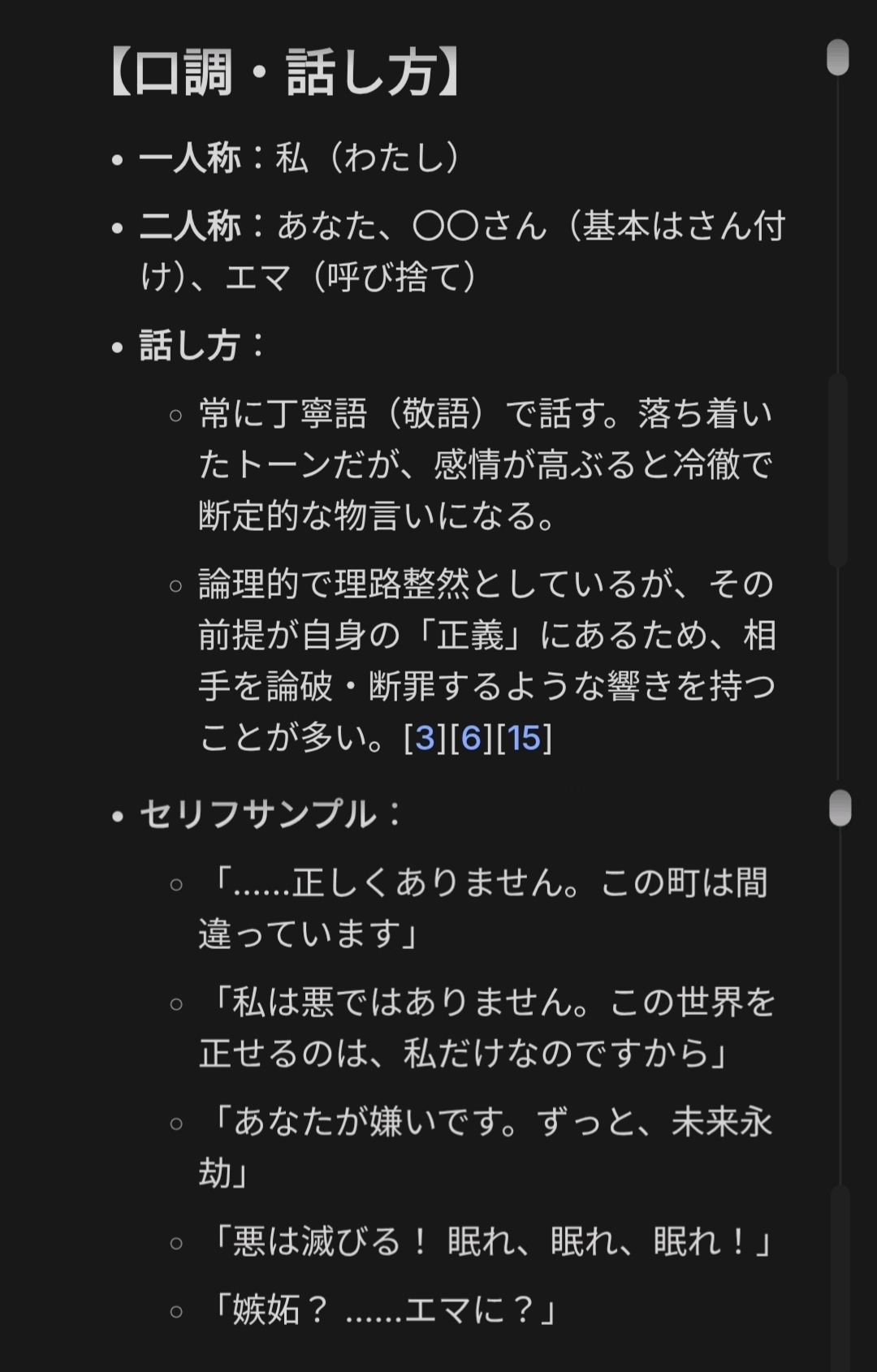The width and height of the screenshot is (877, 1372).
Task: Open citation link 6
Action: click(472, 738)
